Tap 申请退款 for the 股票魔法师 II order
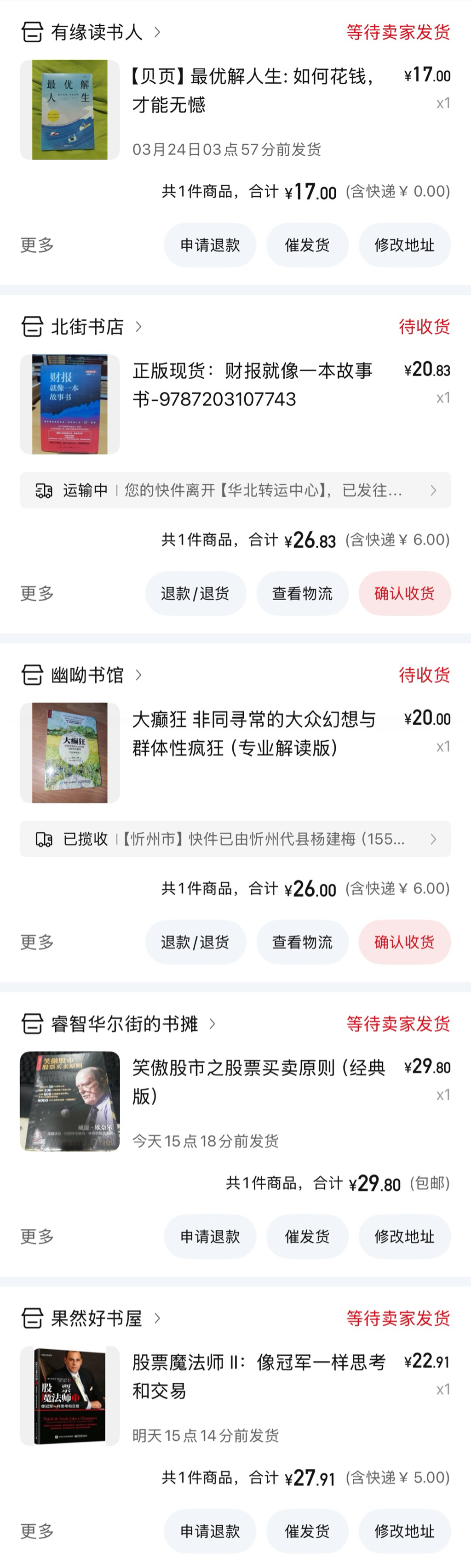This screenshot has width=471, height=1568. click(210, 1531)
